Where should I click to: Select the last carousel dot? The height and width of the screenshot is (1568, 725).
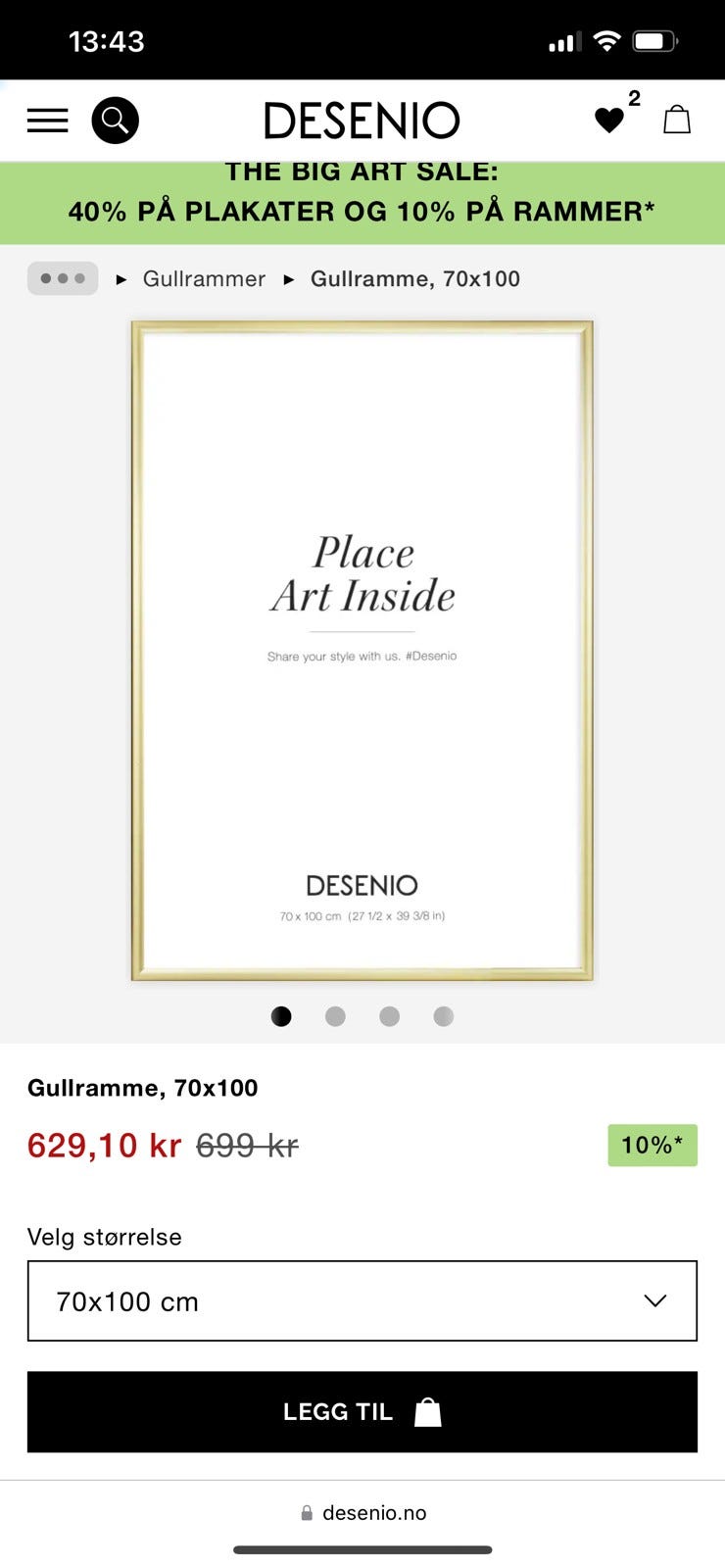pyautogui.click(x=443, y=1016)
